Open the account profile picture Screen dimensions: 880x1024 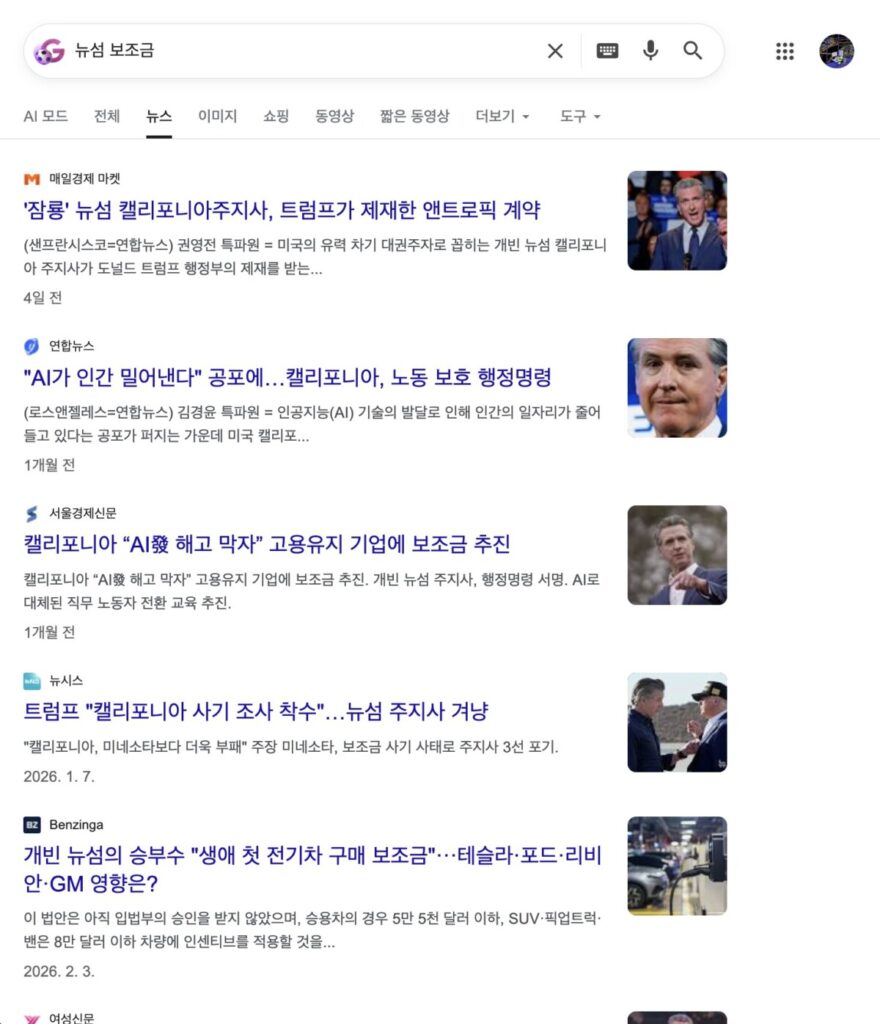836,51
